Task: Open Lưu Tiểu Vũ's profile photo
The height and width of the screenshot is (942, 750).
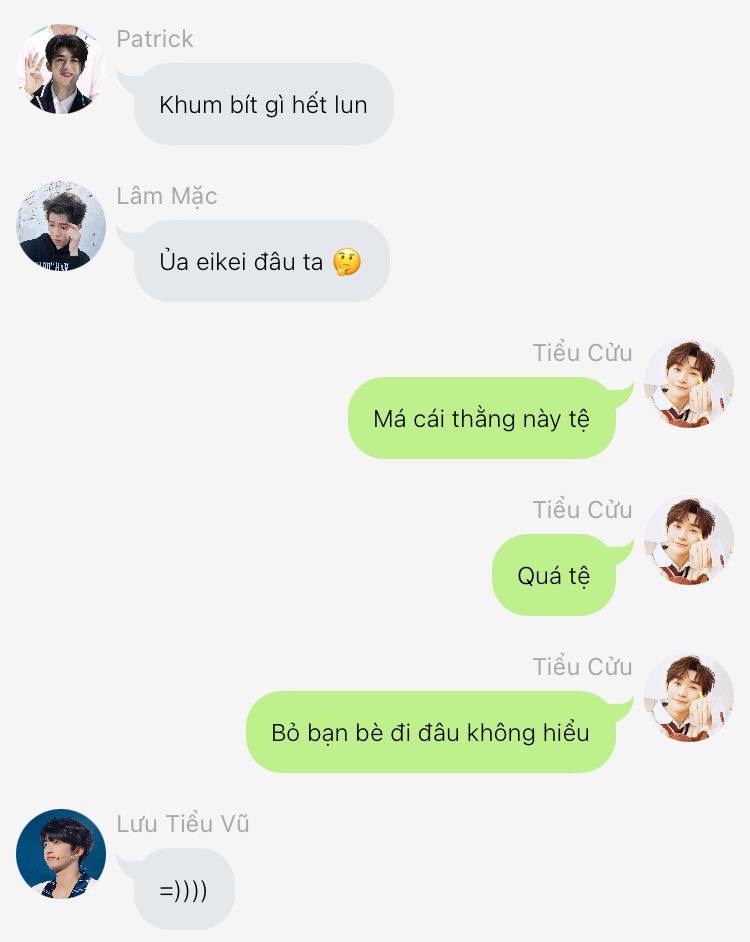Action: tap(61, 853)
